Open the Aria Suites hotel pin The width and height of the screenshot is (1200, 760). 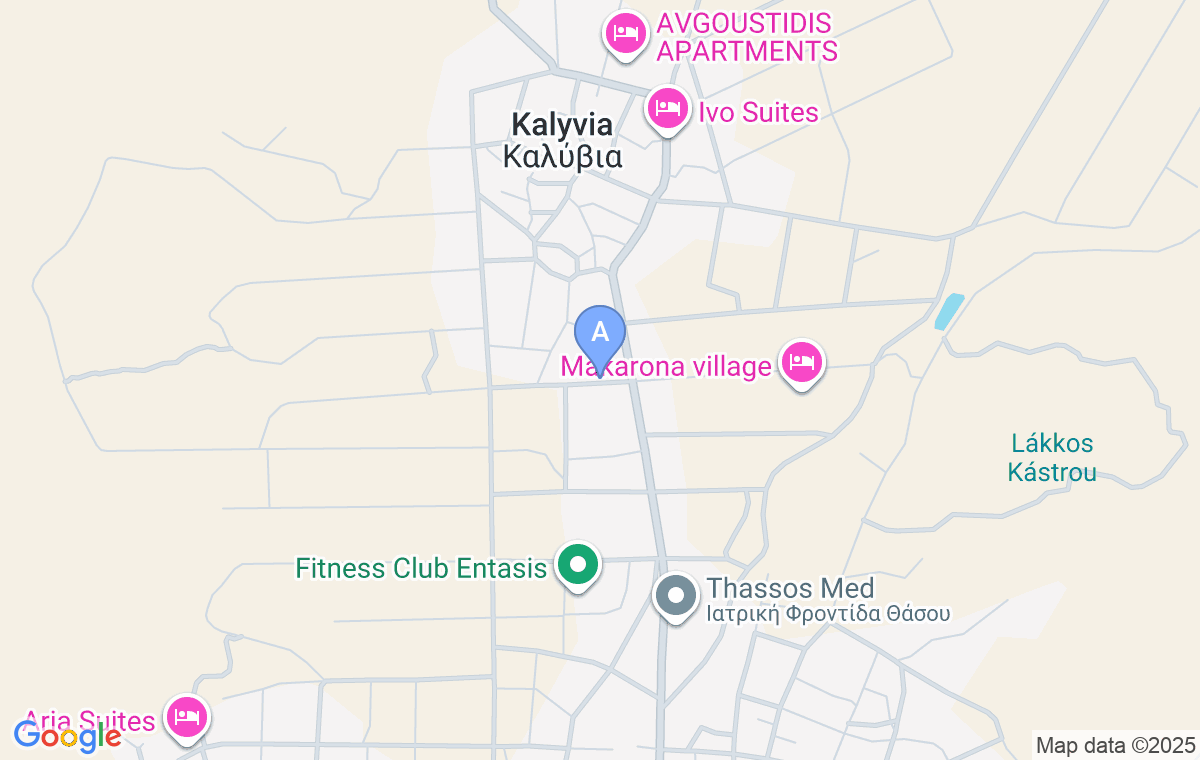point(187,717)
